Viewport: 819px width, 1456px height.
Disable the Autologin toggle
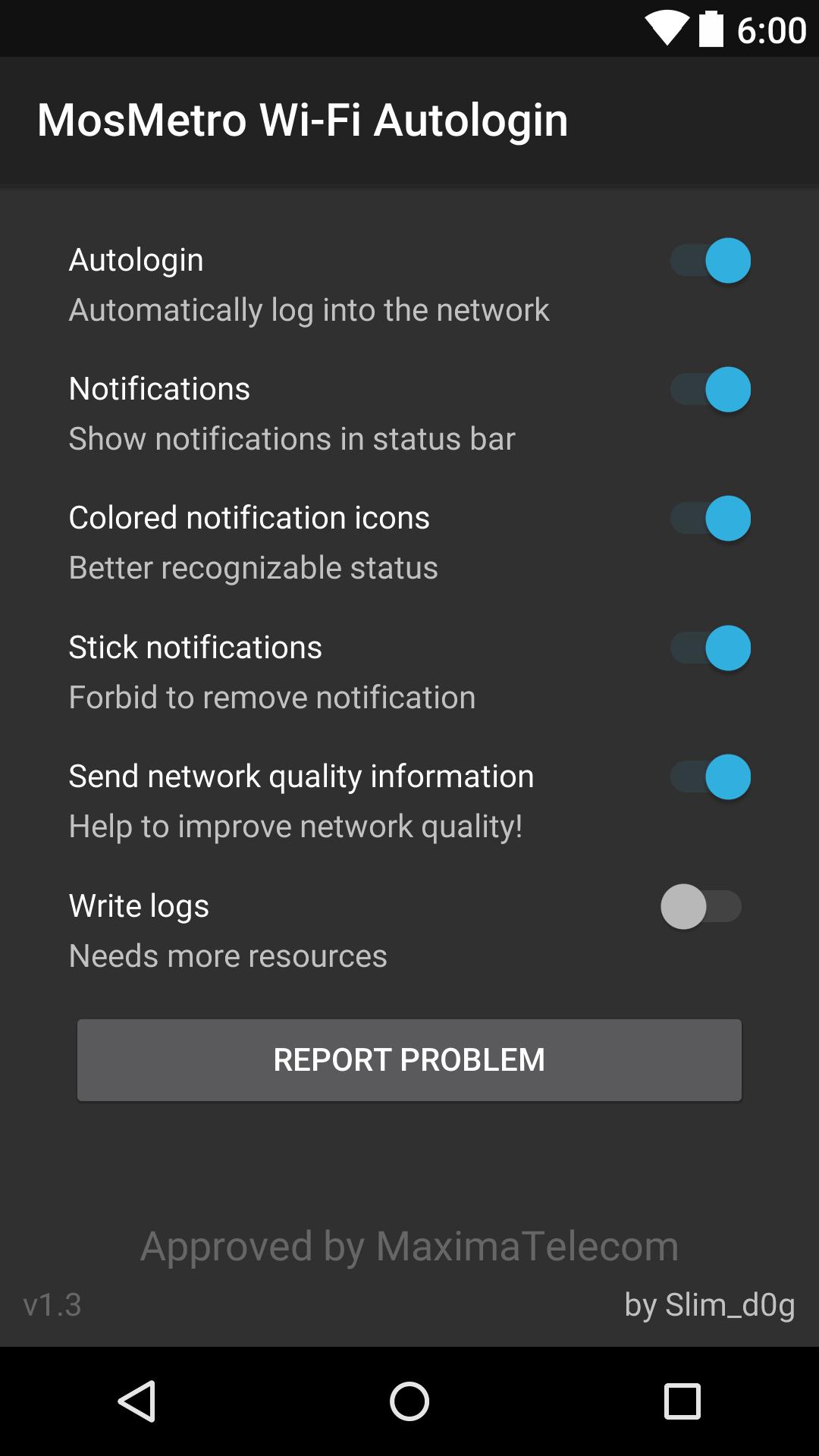[710, 260]
